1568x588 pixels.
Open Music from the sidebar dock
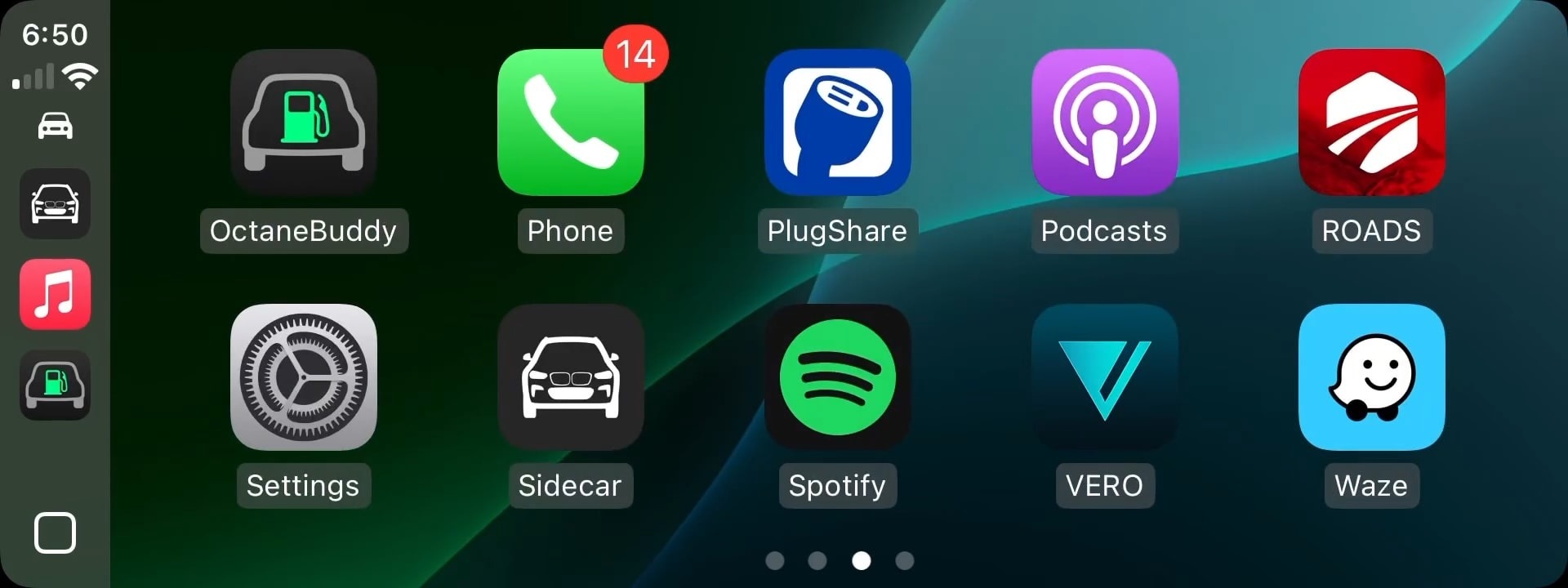tap(55, 294)
